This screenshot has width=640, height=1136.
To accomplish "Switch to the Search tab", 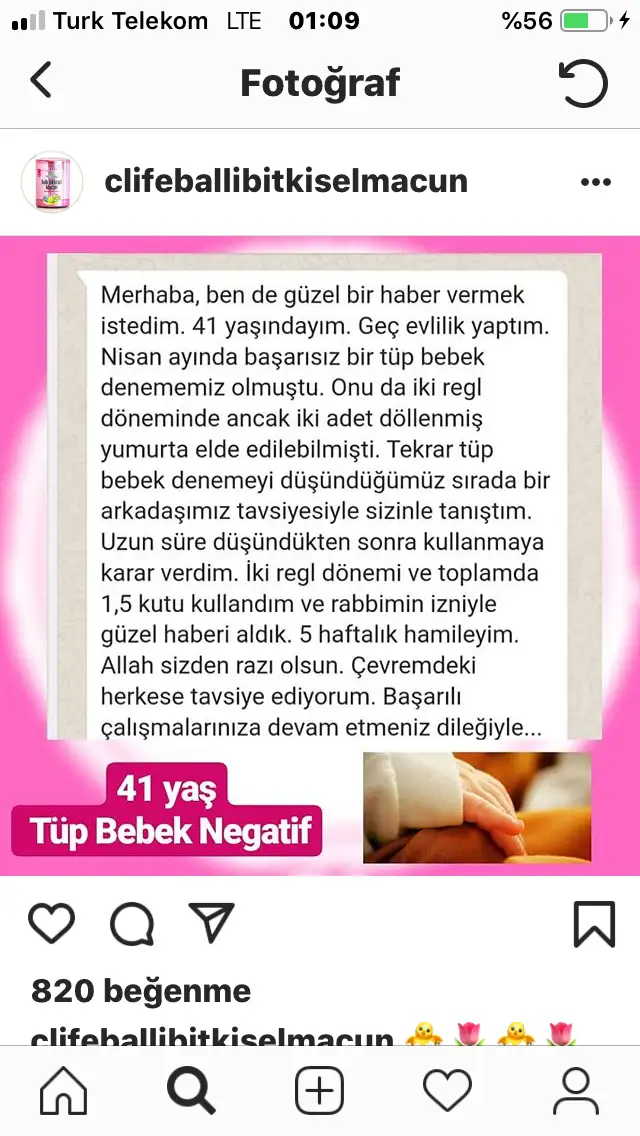I will pyautogui.click(x=191, y=1091).
